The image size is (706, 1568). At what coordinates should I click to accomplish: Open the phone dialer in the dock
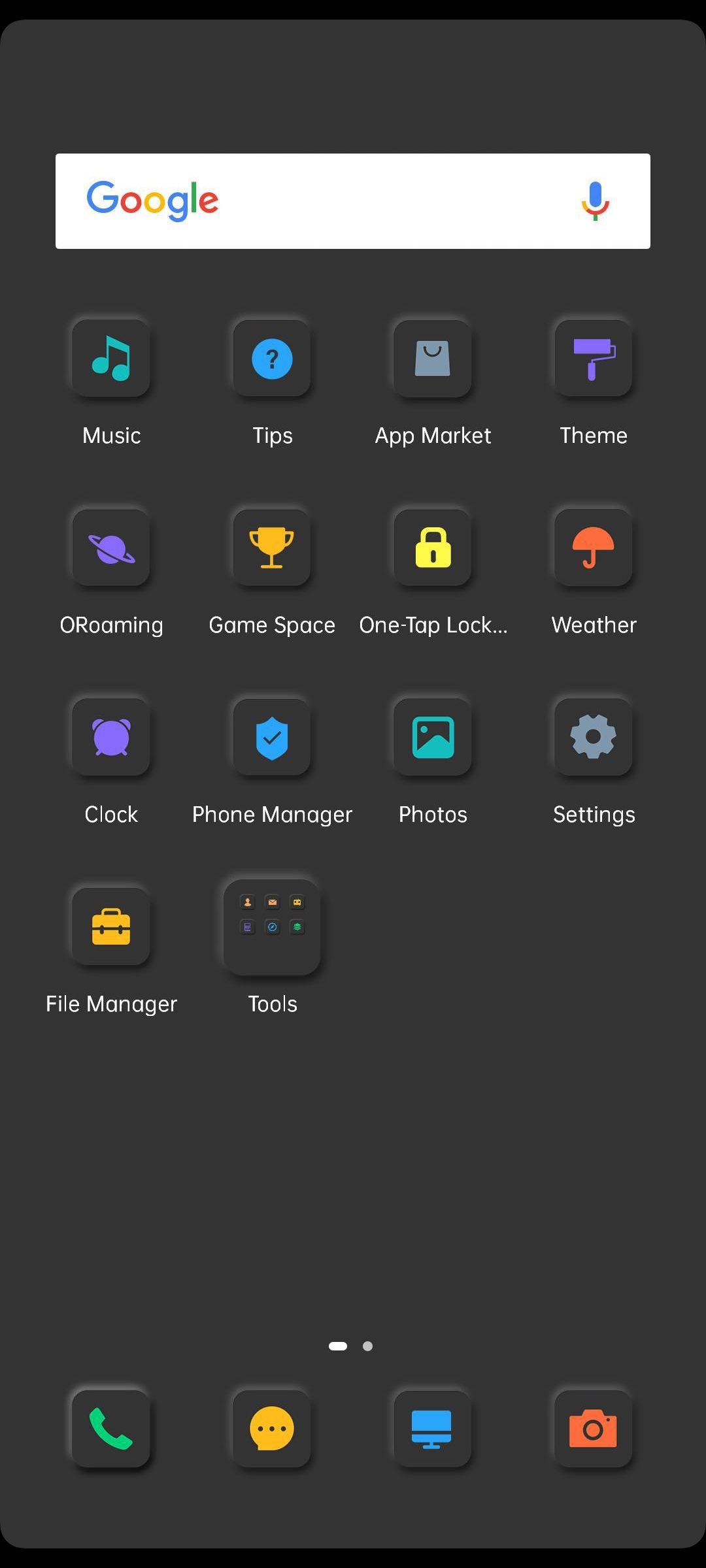(111, 1429)
